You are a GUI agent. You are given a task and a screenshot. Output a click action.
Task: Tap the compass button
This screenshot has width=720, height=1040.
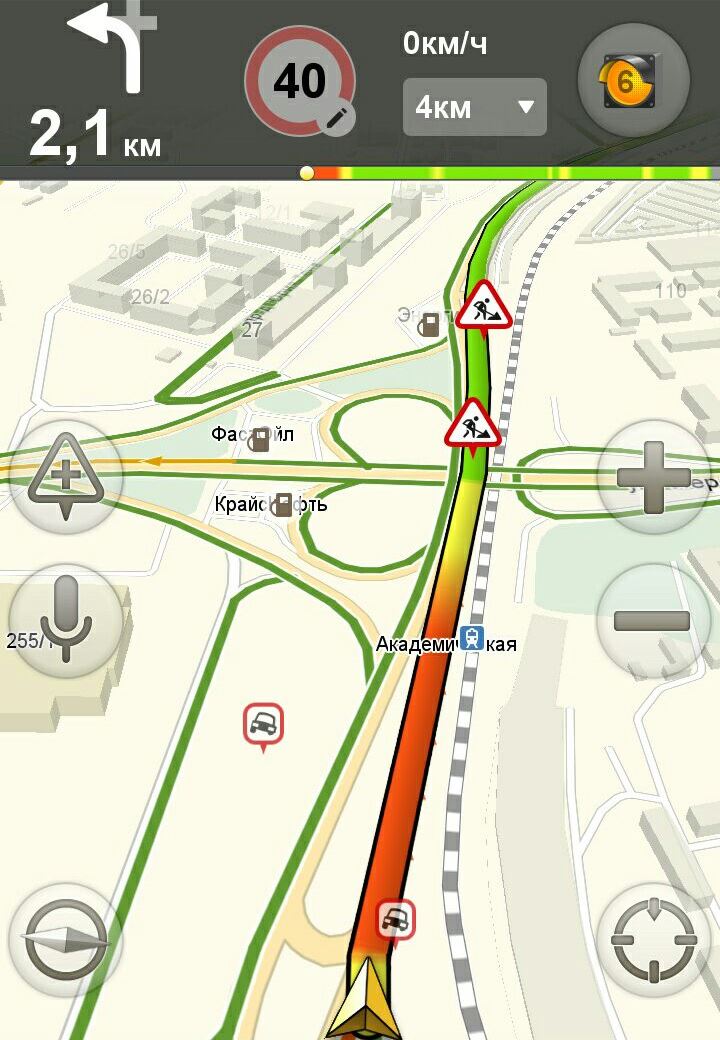tap(66, 941)
